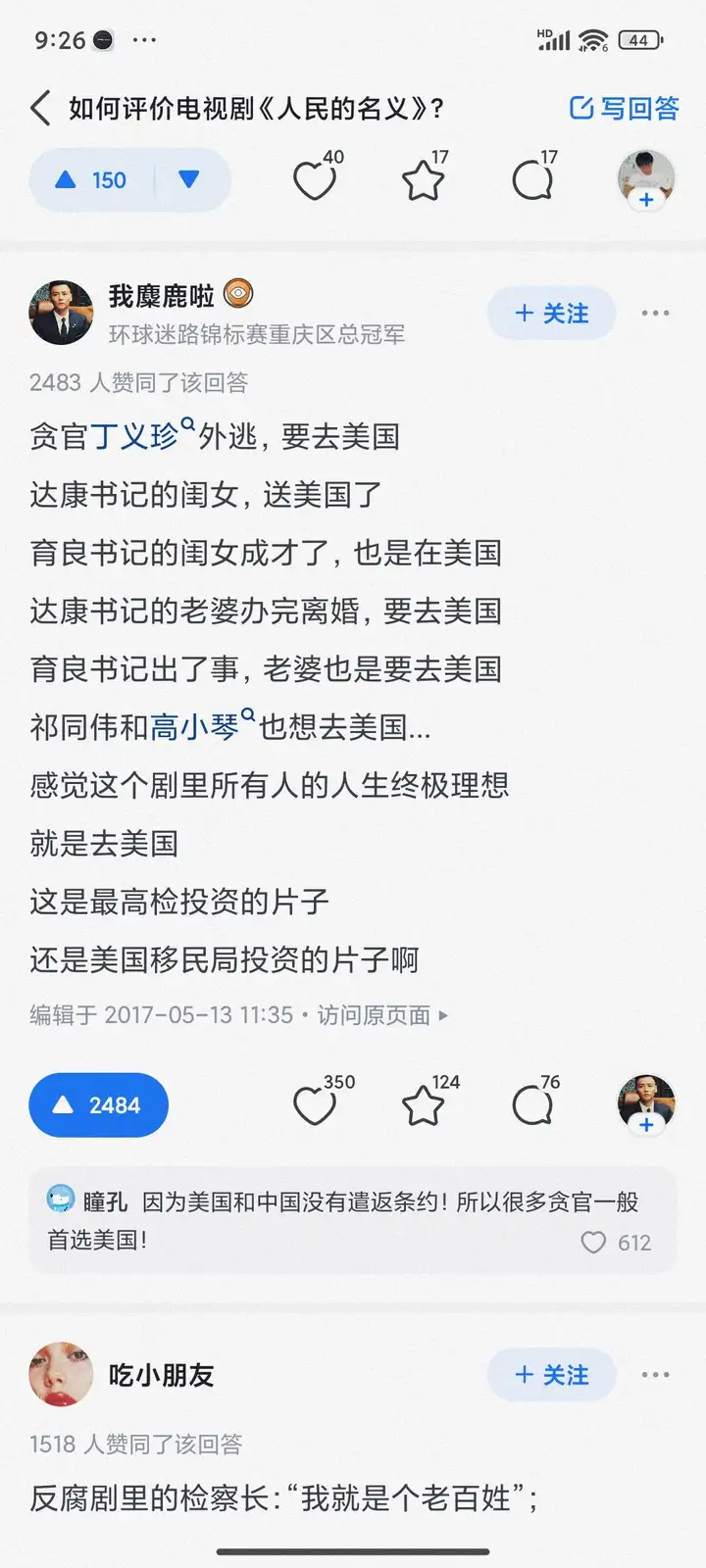Follow 我麋鹿啦 with the 关注 button
706x1568 pixels.
(551, 314)
